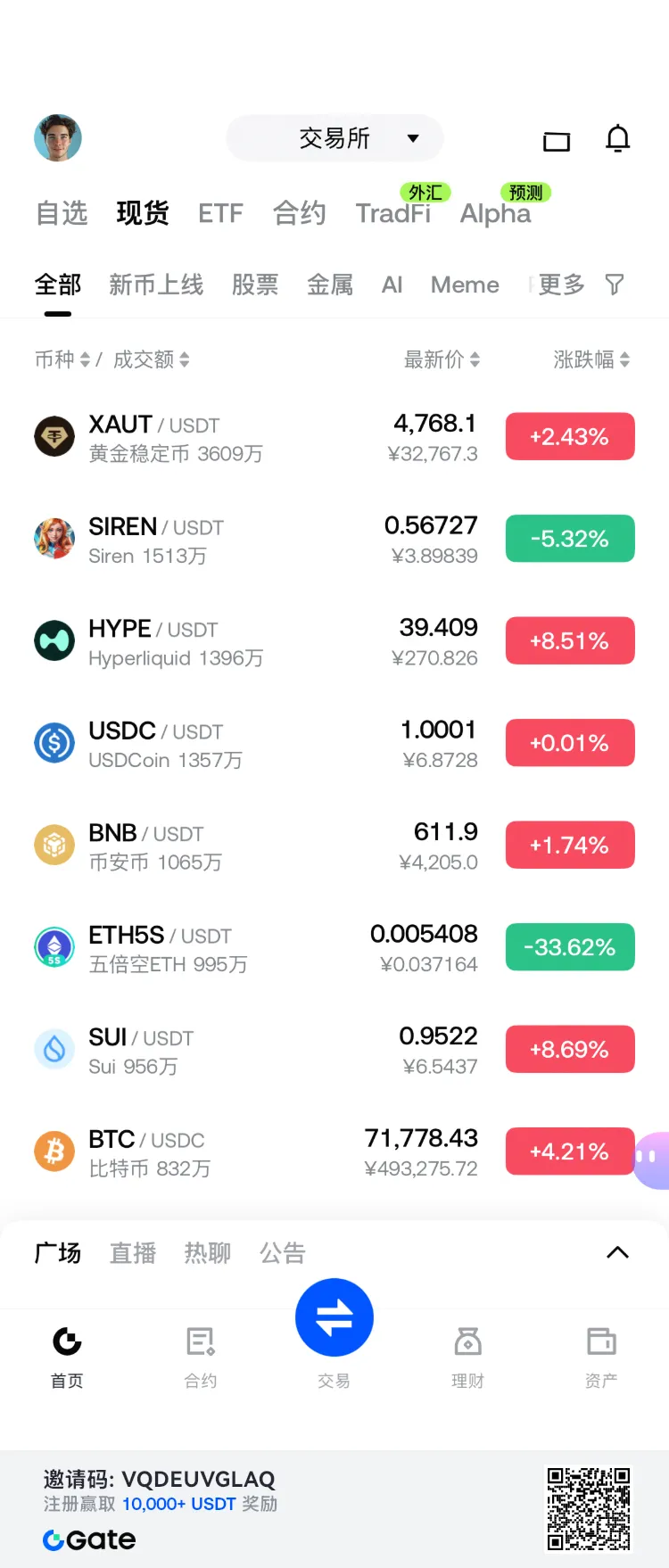Viewport: 669px width, 1568px height.
Task: Open the 交易所 dropdown at top
Action: (x=334, y=138)
